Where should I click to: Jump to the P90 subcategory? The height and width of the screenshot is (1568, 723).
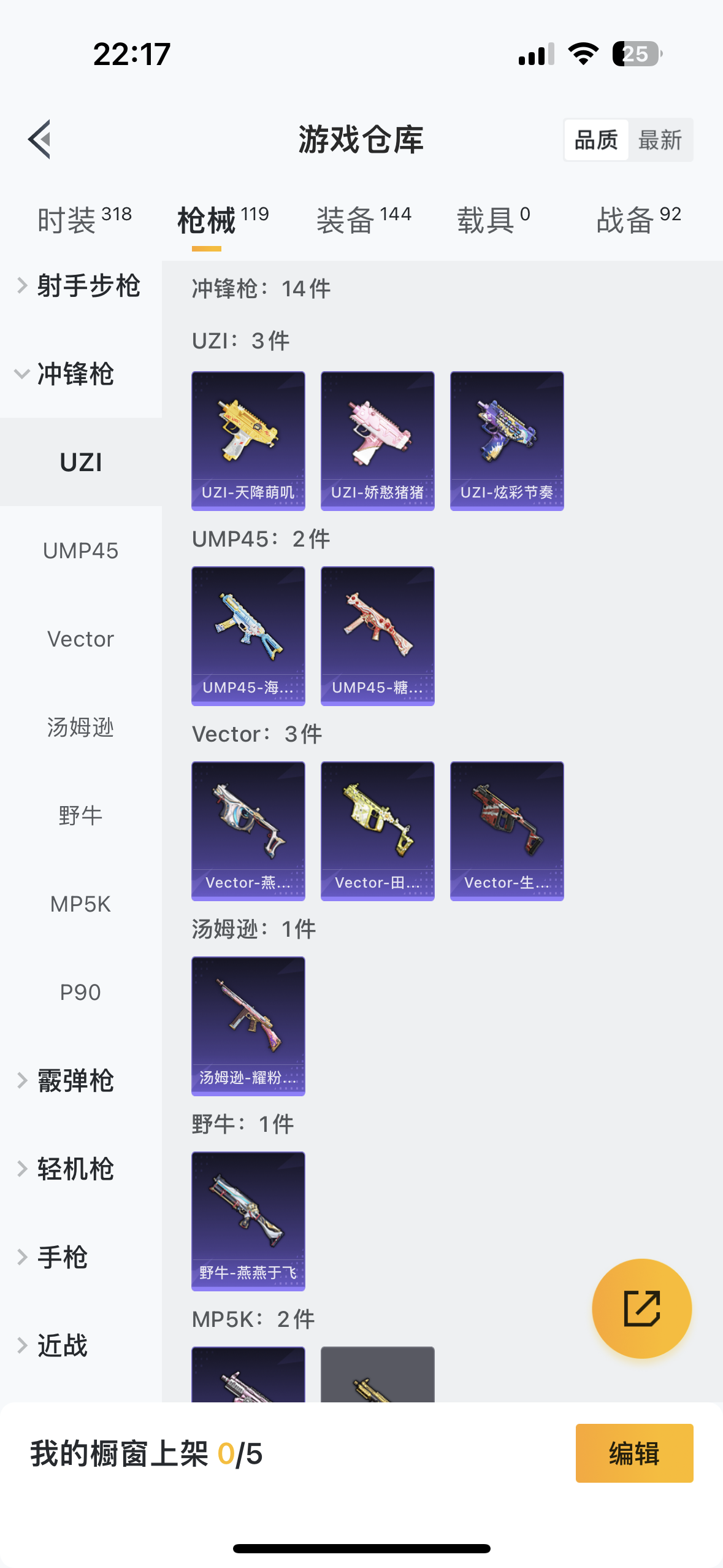coord(80,992)
